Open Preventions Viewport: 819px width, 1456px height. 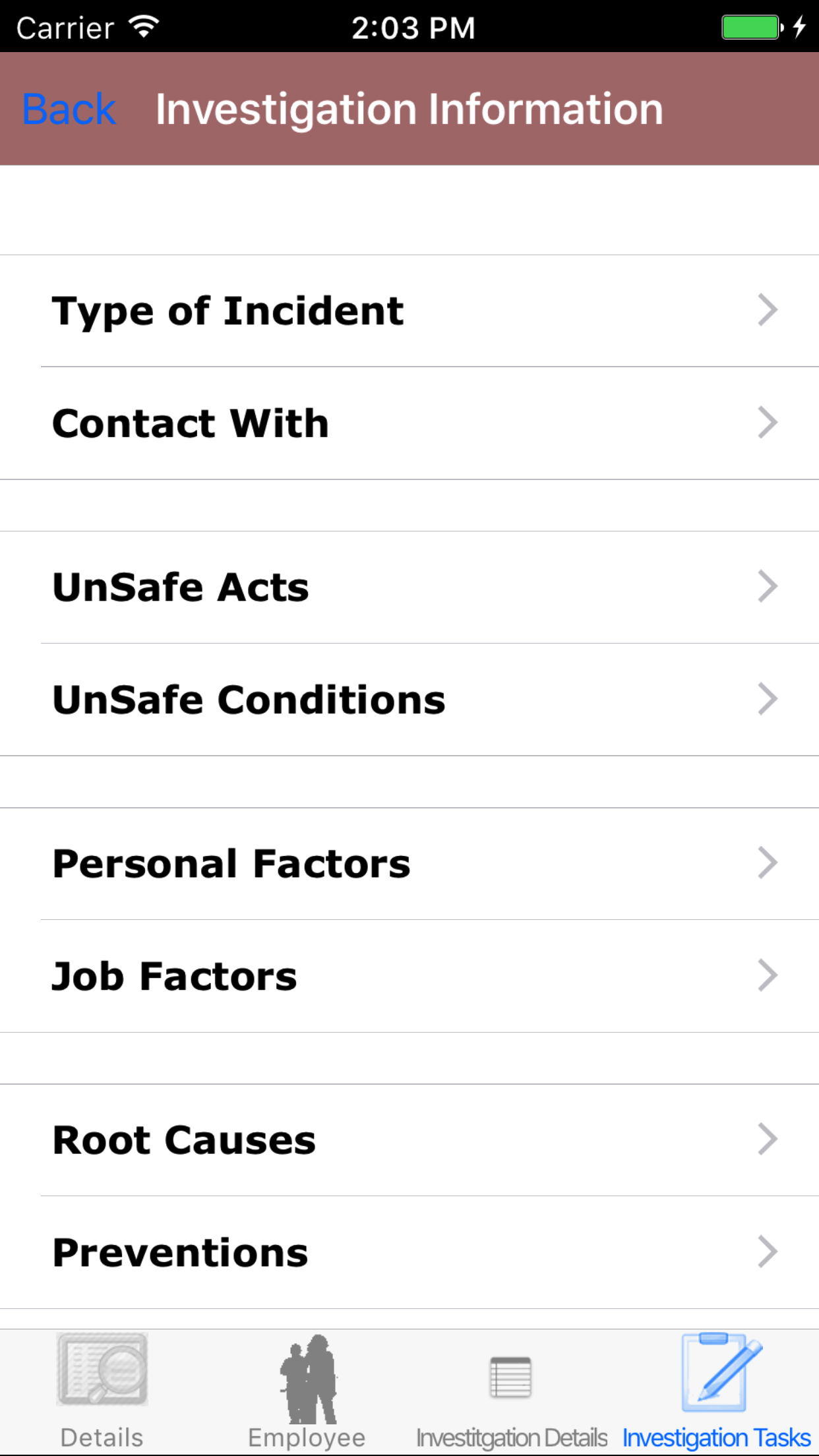pos(409,1252)
